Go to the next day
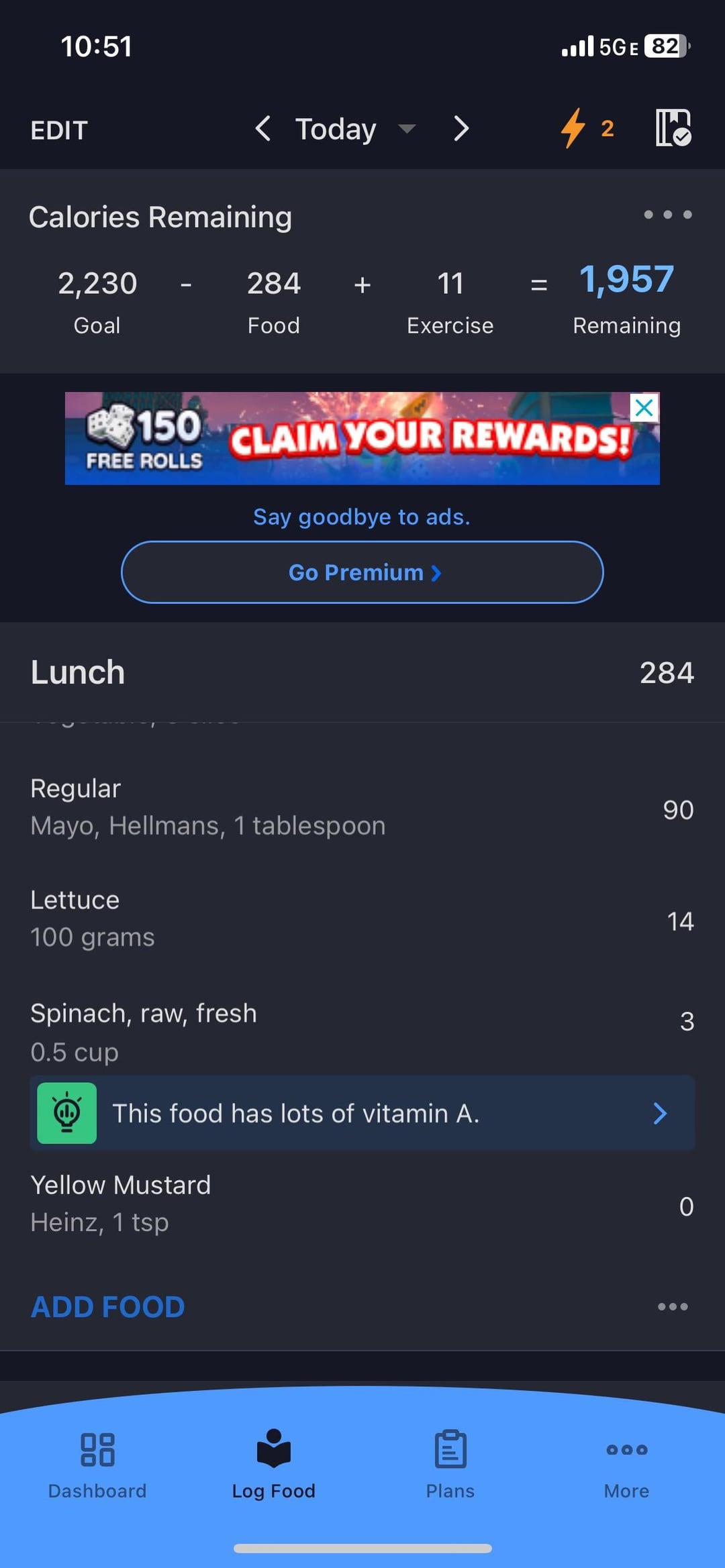This screenshot has height=1568, width=725. 461,128
